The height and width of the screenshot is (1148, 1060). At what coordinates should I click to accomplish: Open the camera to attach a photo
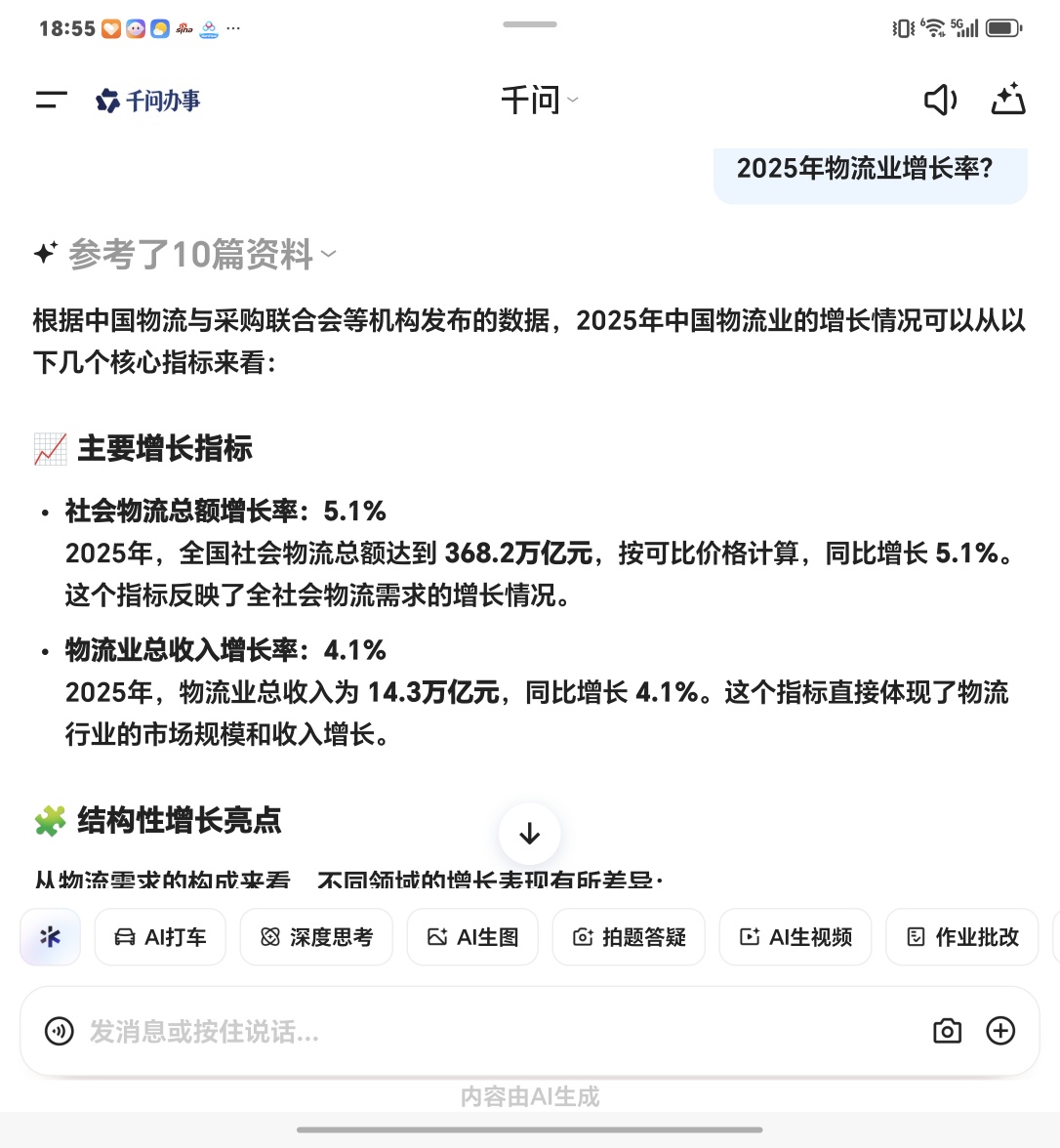(x=947, y=1031)
